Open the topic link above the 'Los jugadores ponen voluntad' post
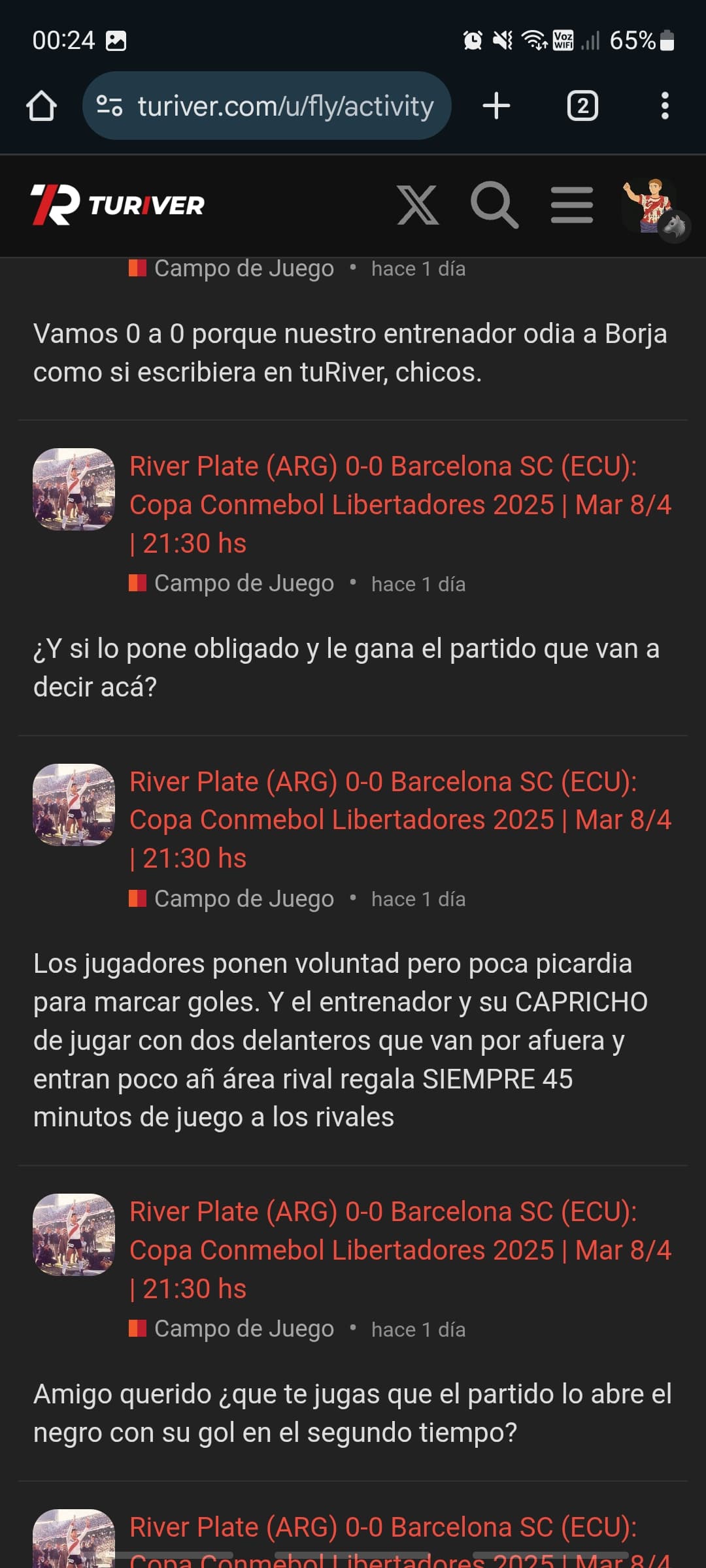The height and width of the screenshot is (1568, 706). (x=400, y=819)
